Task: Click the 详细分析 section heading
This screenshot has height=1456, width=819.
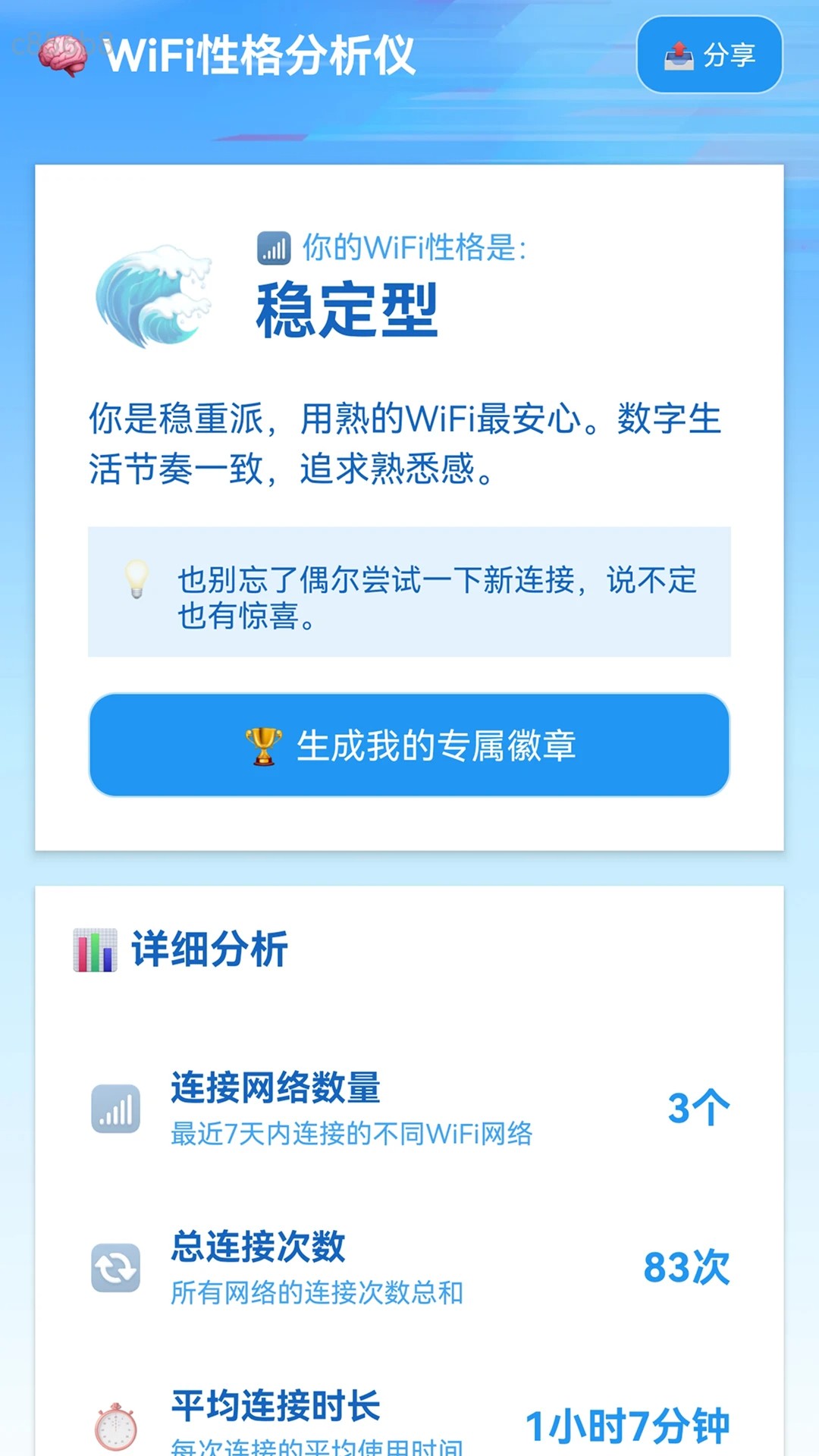Action: 209,950
